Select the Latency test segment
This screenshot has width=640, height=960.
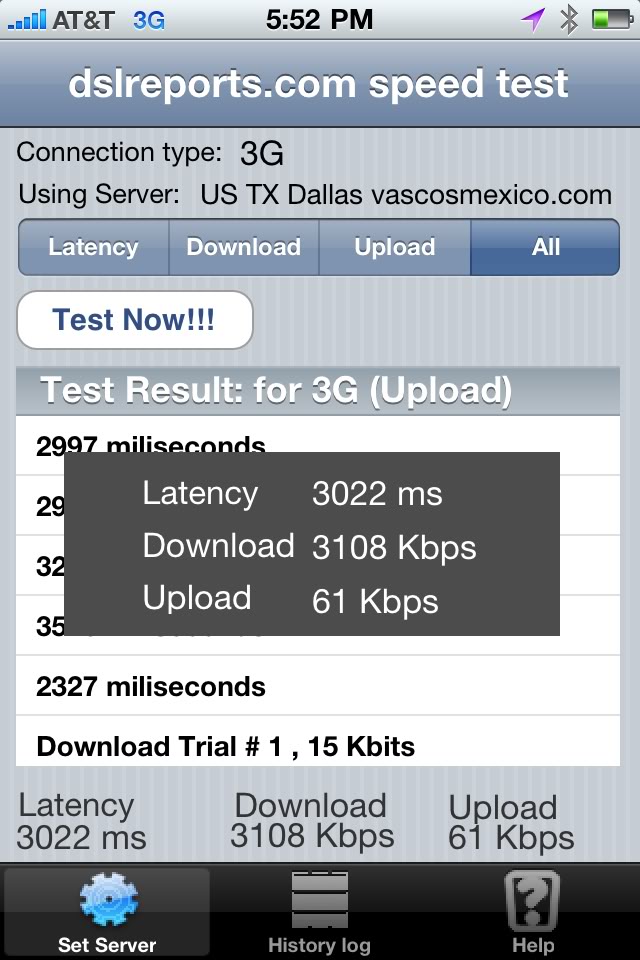coord(93,247)
